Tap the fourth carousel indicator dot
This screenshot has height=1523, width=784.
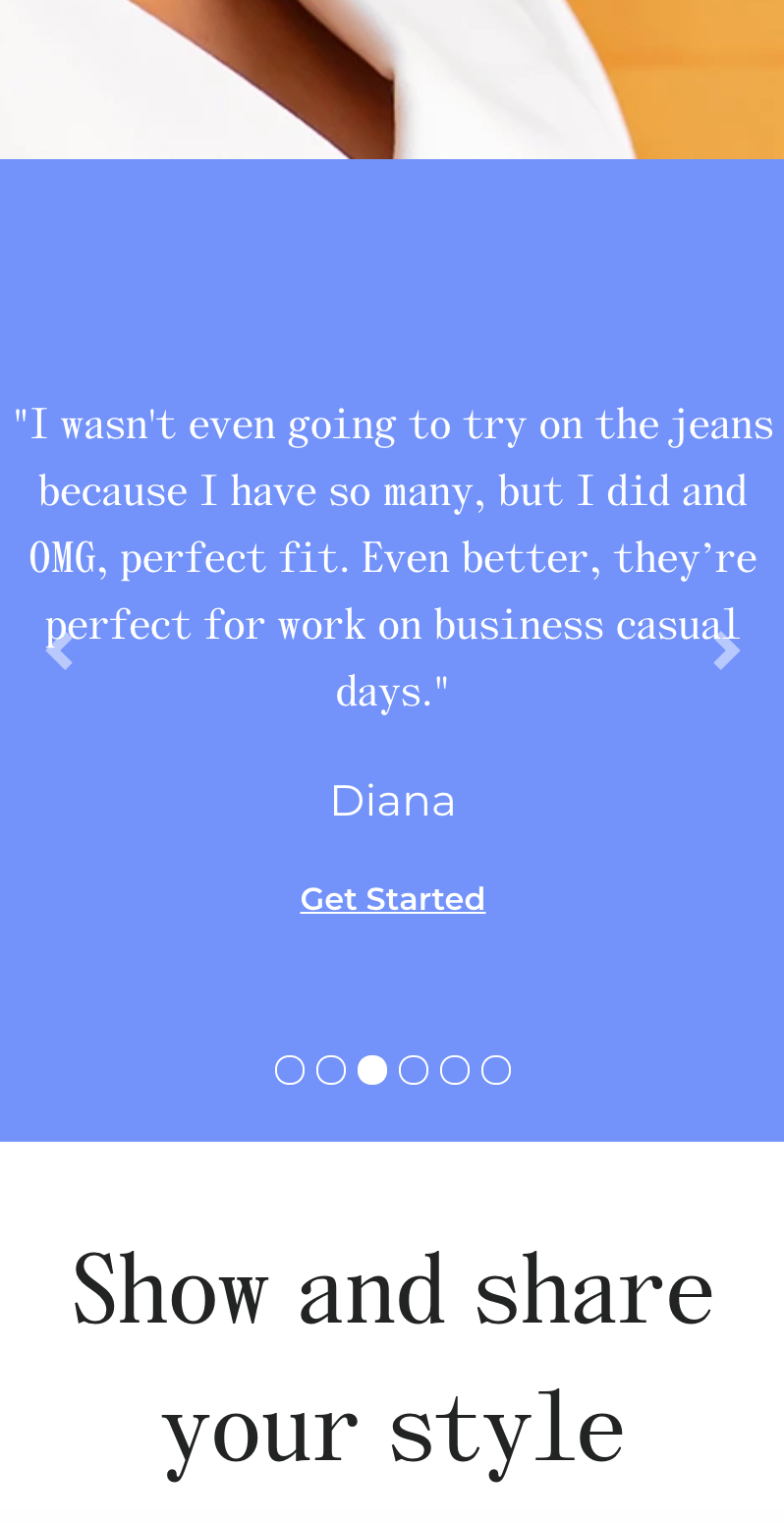click(414, 1070)
